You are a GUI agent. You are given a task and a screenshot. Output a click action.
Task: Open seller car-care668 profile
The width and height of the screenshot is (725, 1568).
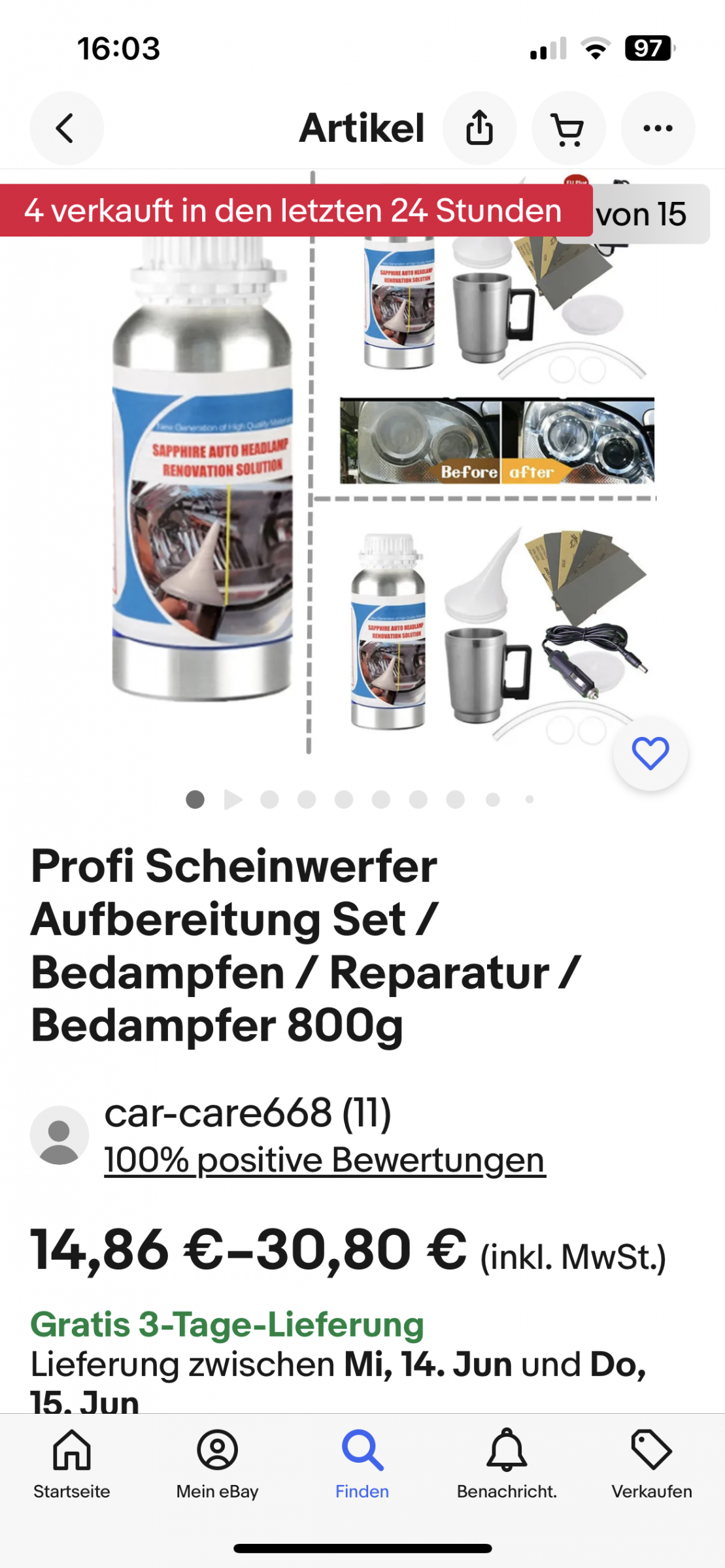[x=248, y=1113]
